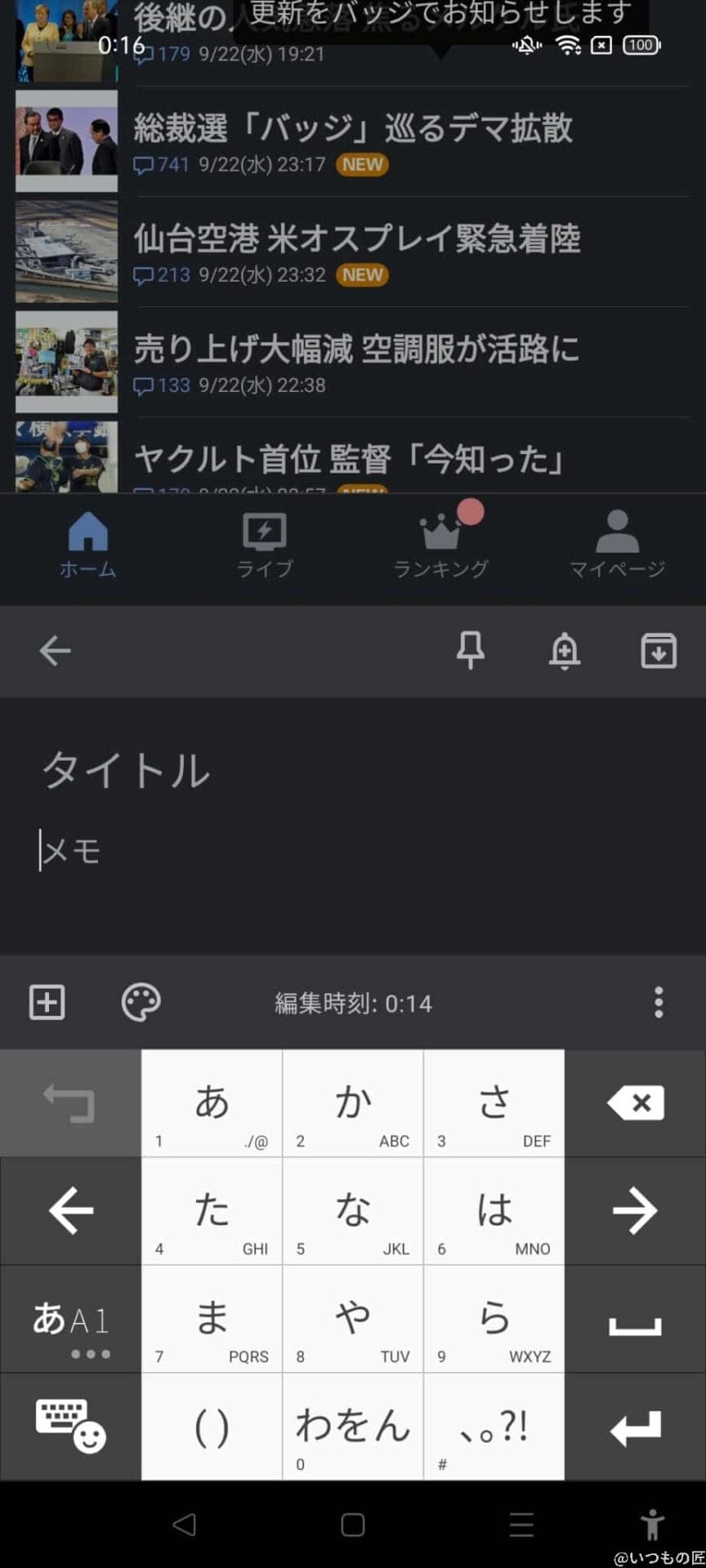This screenshot has height=1568, width=706.
Task: Type the あ key on the keyboard
Action: [212, 1103]
